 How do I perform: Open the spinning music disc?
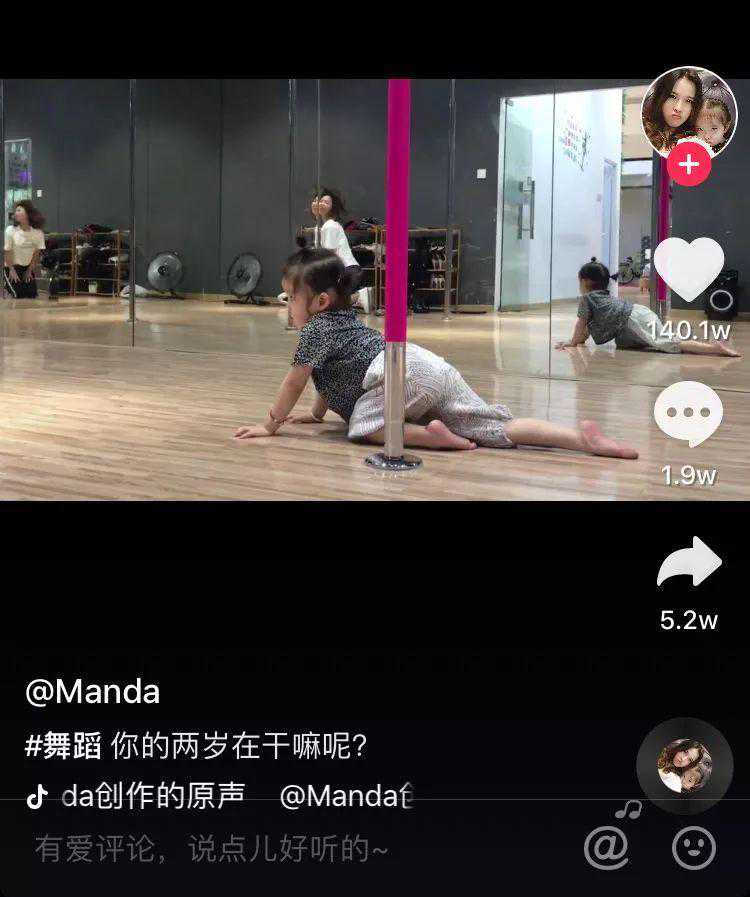point(685,766)
